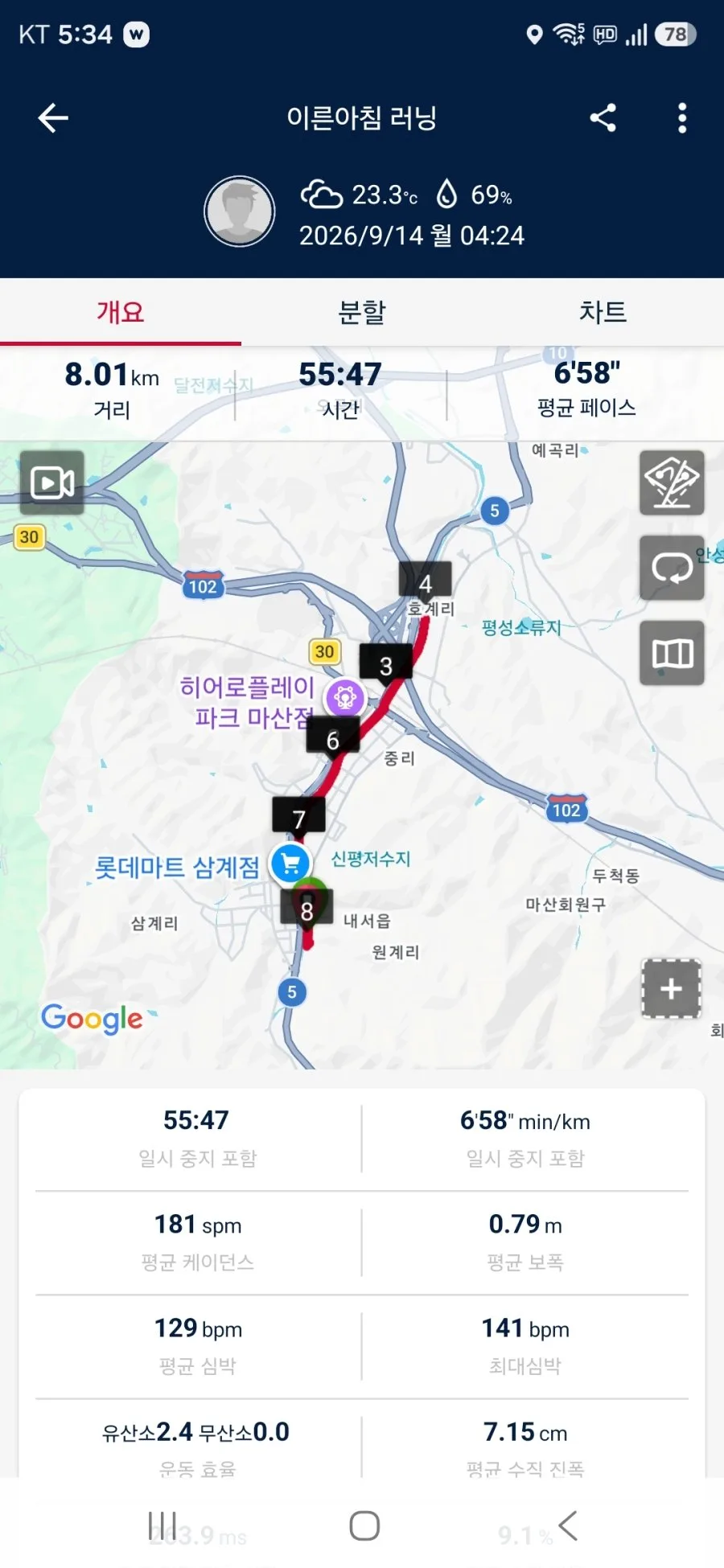Go to the home screen

tap(364, 1525)
